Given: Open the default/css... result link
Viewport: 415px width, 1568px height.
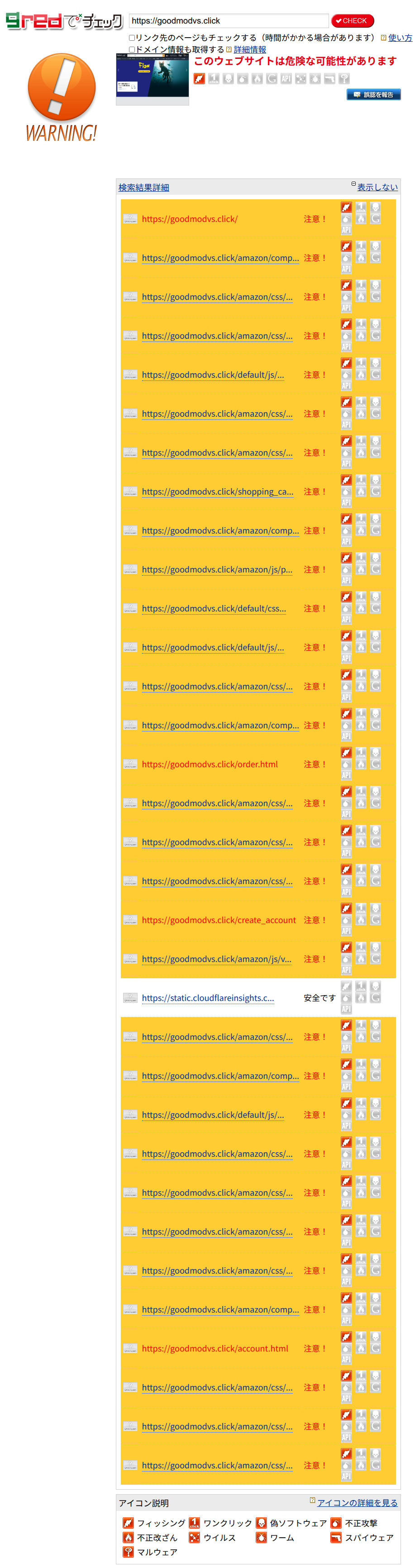Looking at the screenshot, I should (214, 608).
